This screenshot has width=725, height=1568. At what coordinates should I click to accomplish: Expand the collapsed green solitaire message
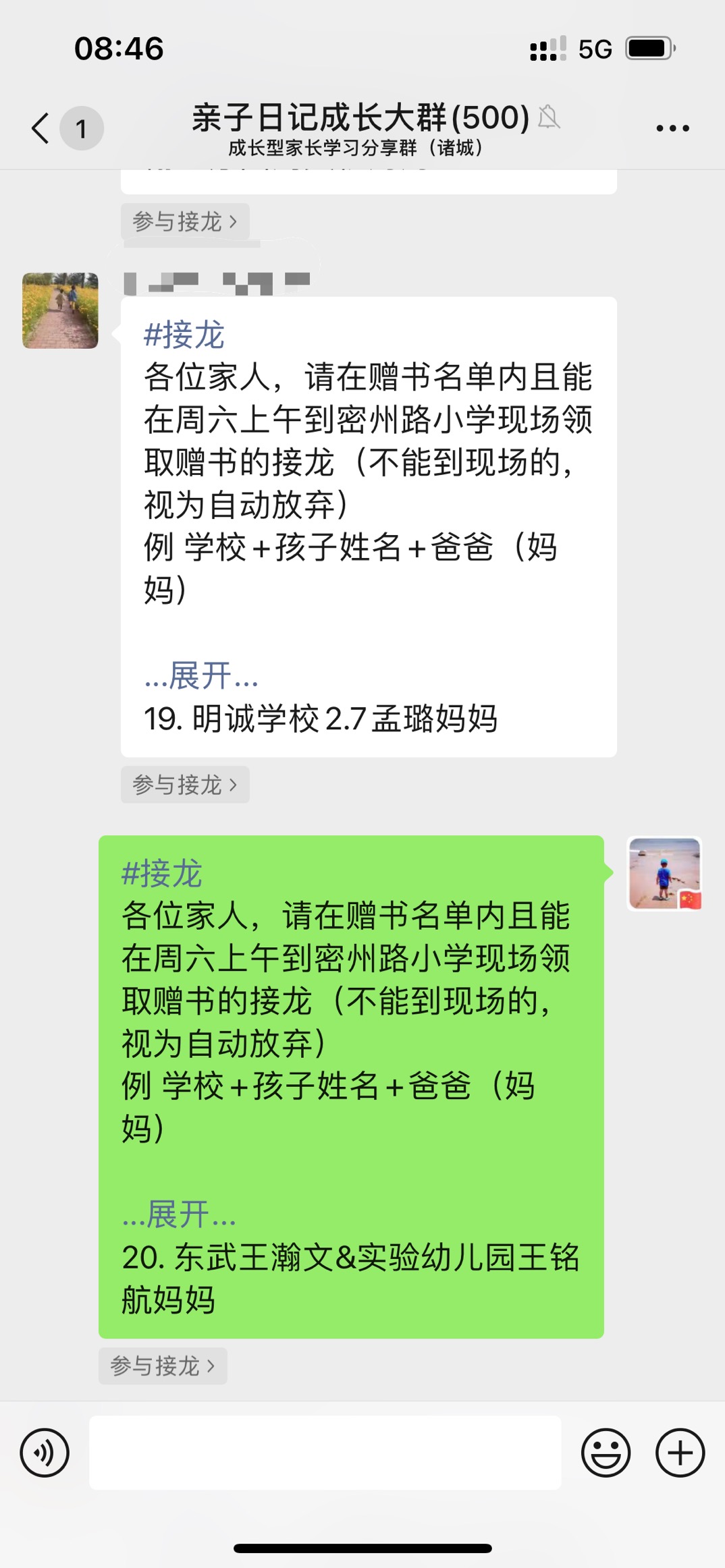pos(180,1219)
